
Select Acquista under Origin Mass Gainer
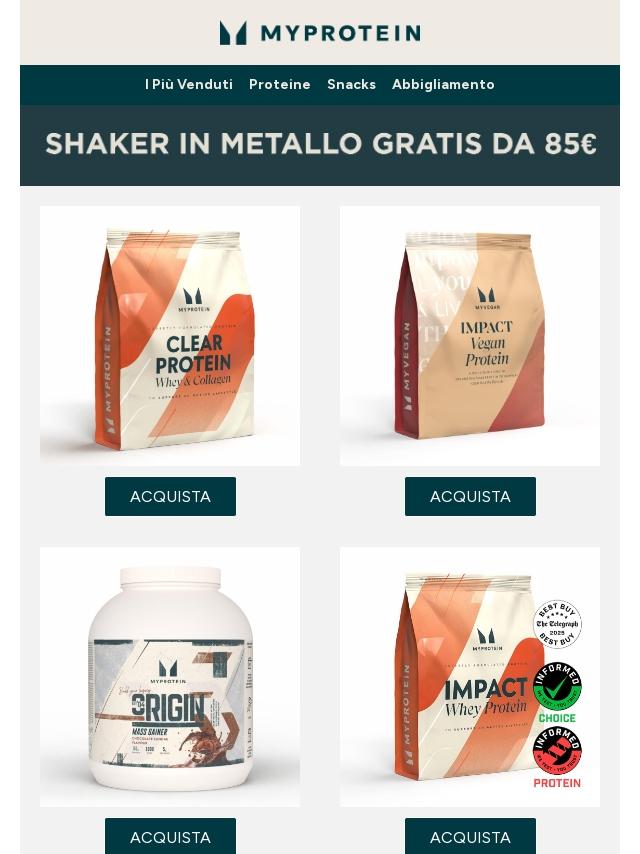pos(170,836)
